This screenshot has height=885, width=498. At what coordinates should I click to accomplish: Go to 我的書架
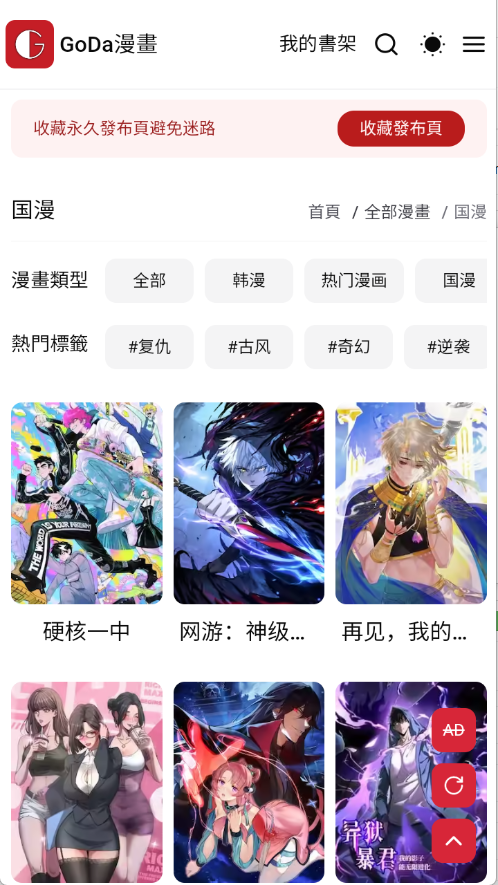[x=318, y=44]
